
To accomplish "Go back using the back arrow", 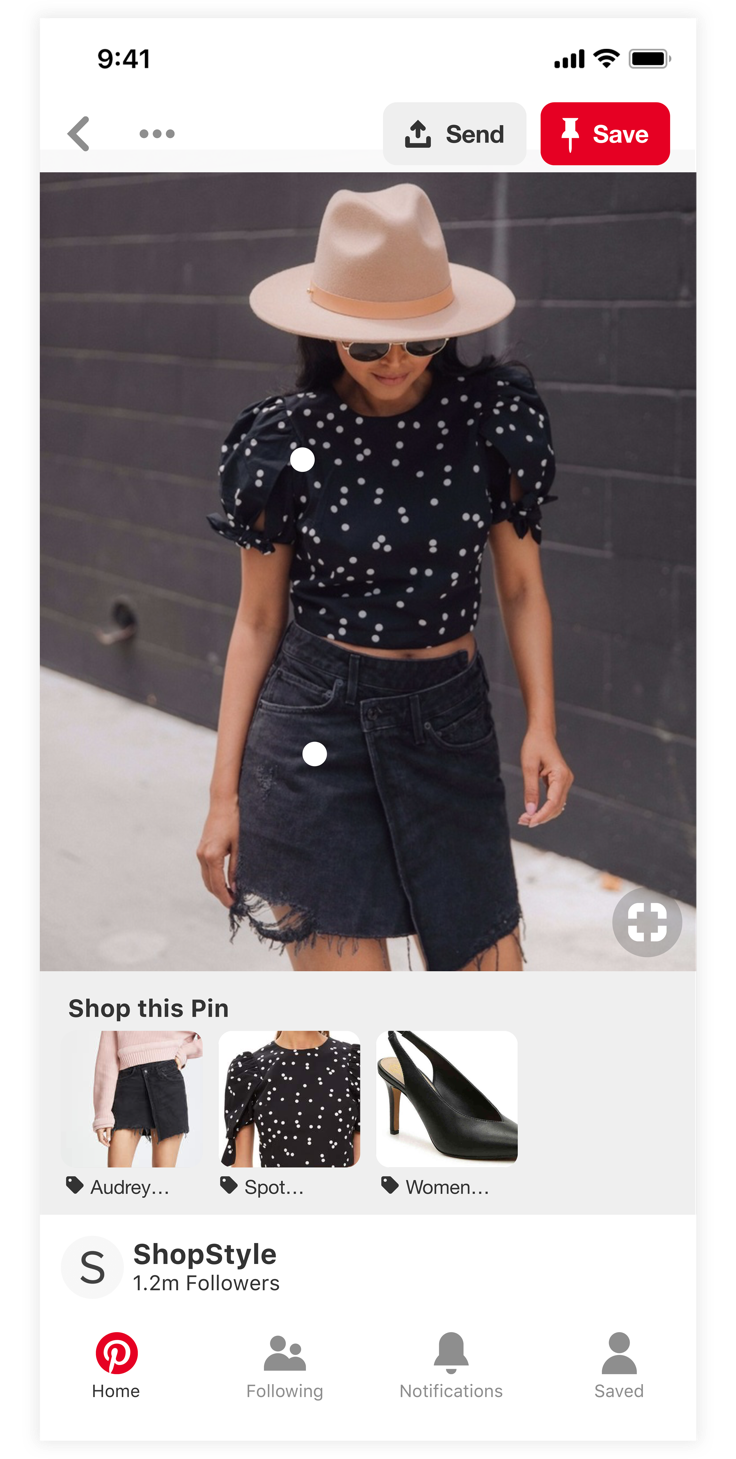I will [79, 134].
